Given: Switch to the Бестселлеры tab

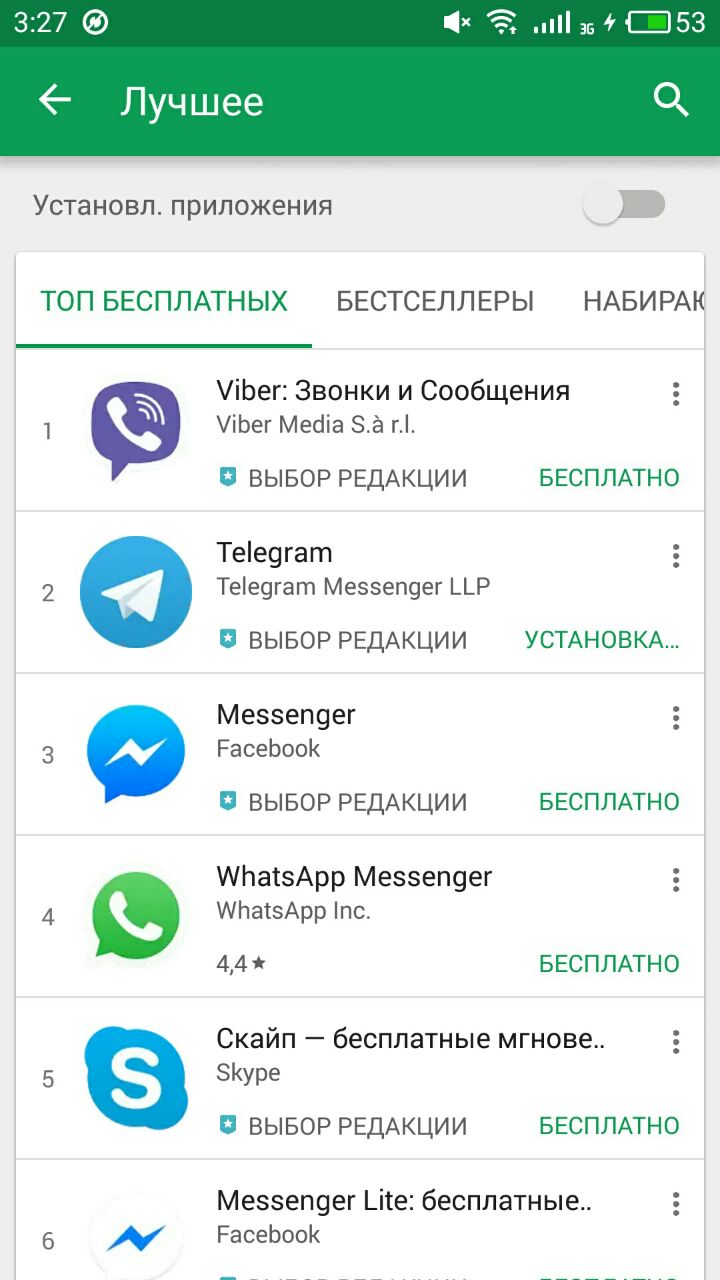Looking at the screenshot, I should (x=435, y=301).
